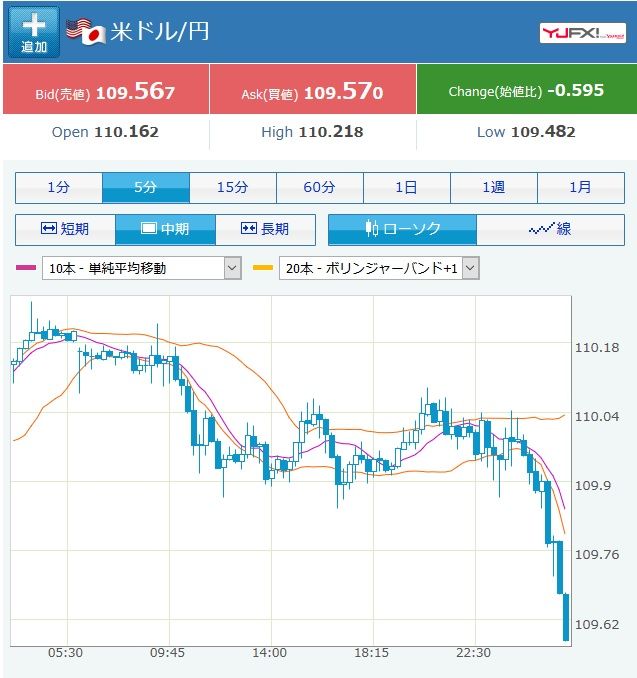
Task: Open the 10本 単純平均移動 dropdown
Action: coord(141,268)
